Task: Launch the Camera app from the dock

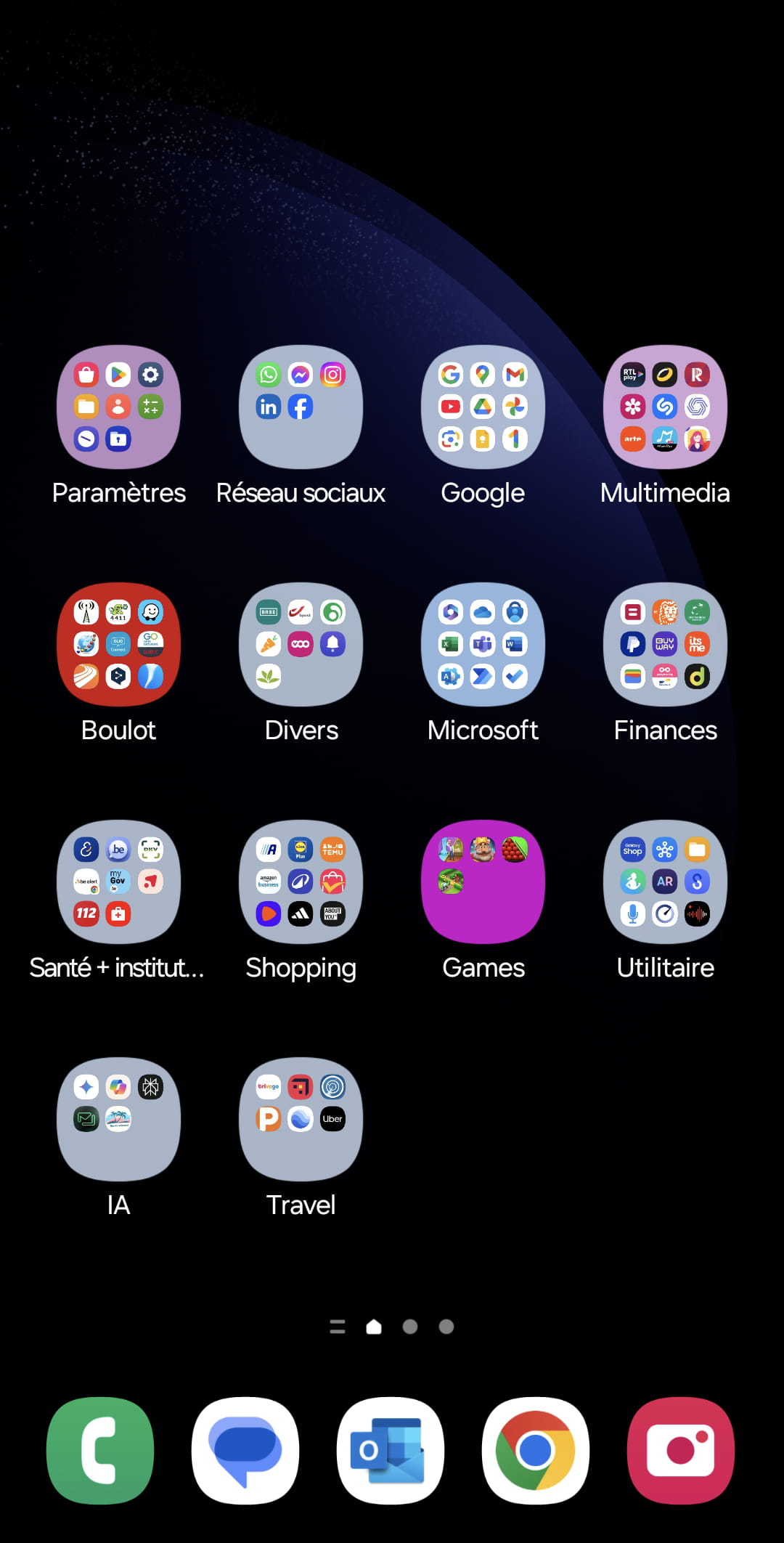Action: (681, 1451)
